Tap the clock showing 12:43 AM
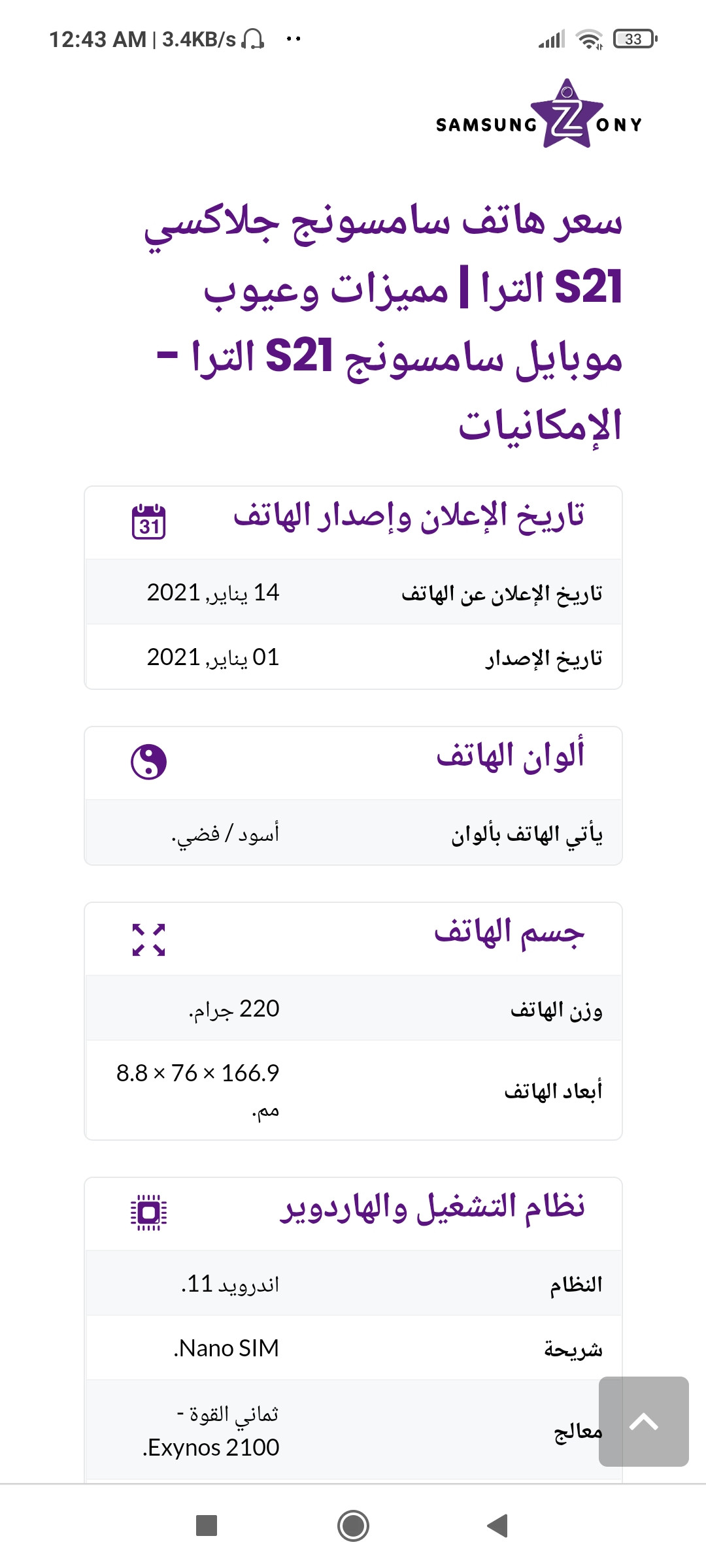The height and width of the screenshot is (1568, 706). pos(97,39)
